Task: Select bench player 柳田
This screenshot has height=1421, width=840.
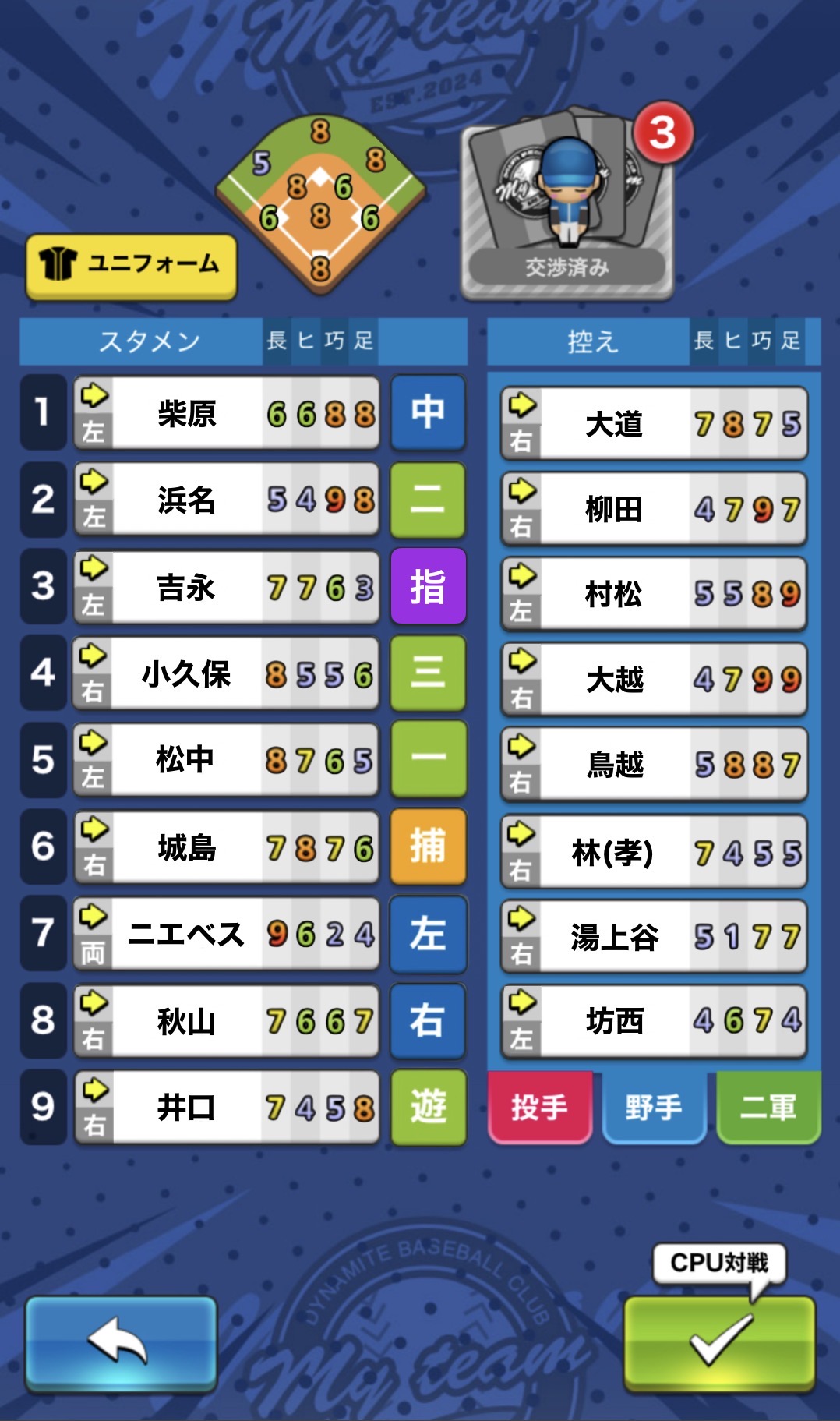Action: [x=653, y=509]
